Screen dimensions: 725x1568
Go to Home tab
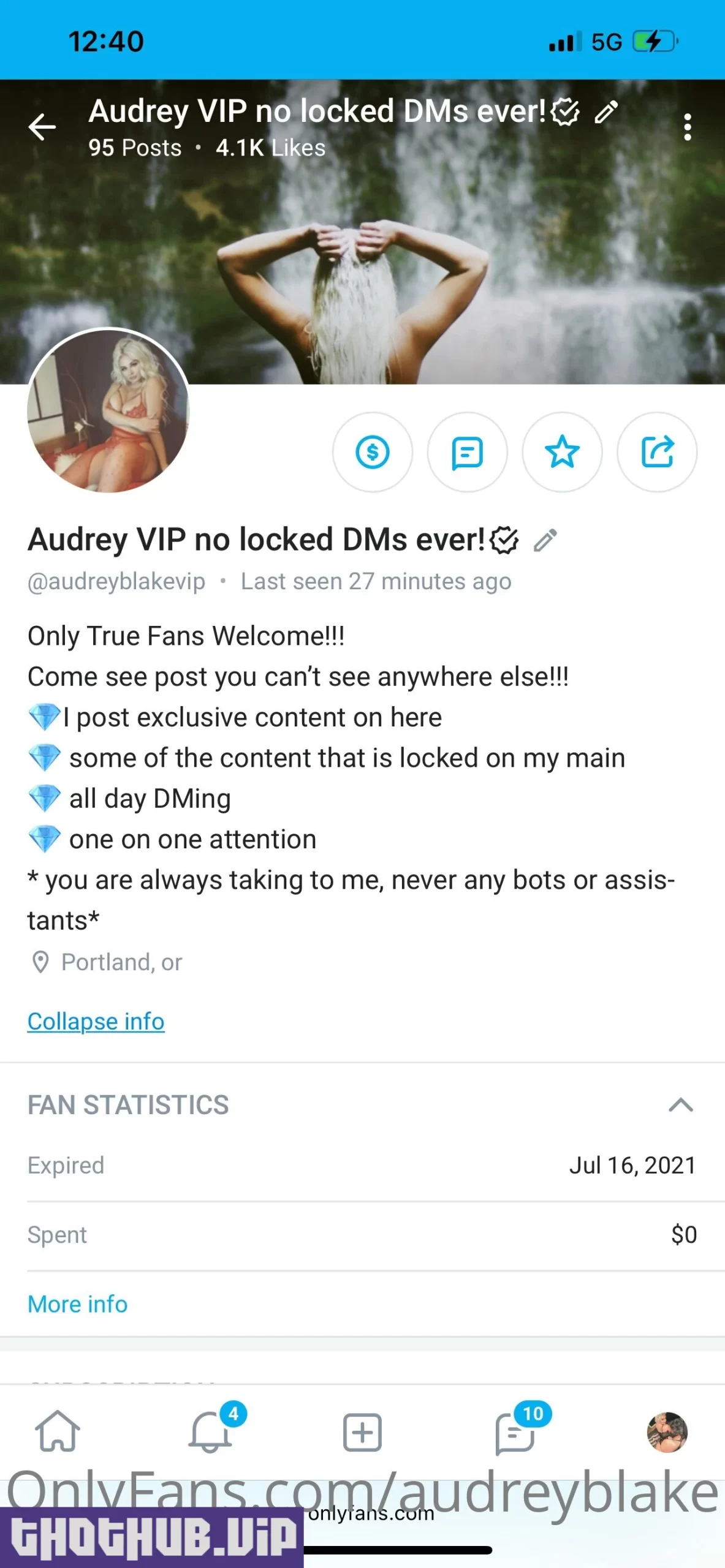(58, 1432)
